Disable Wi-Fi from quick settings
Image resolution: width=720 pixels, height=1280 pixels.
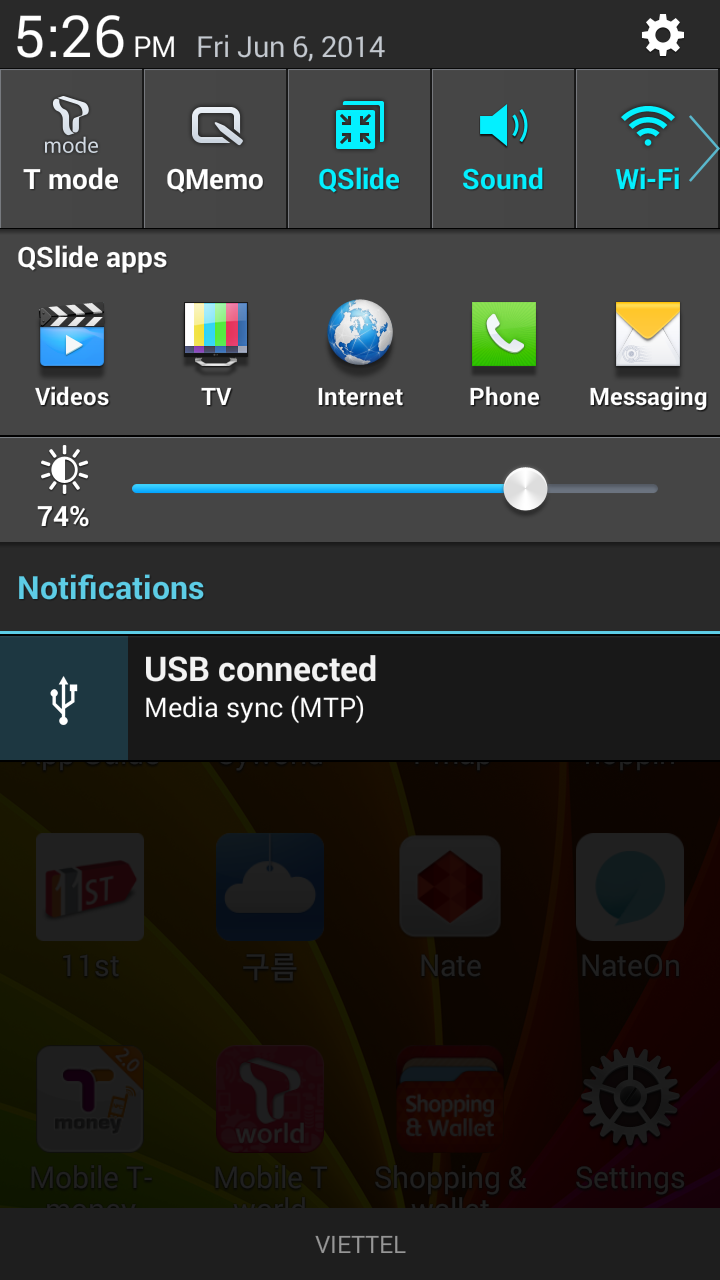(x=647, y=149)
